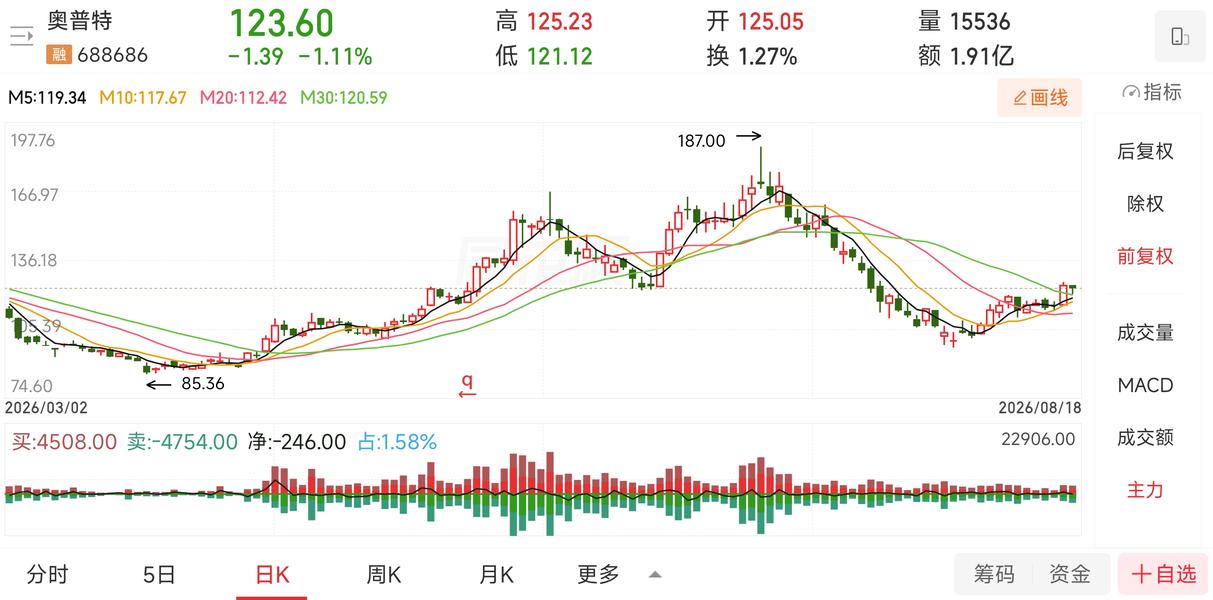The width and height of the screenshot is (1213, 600).
Task: Show the MACD indicator
Action: tap(1145, 385)
